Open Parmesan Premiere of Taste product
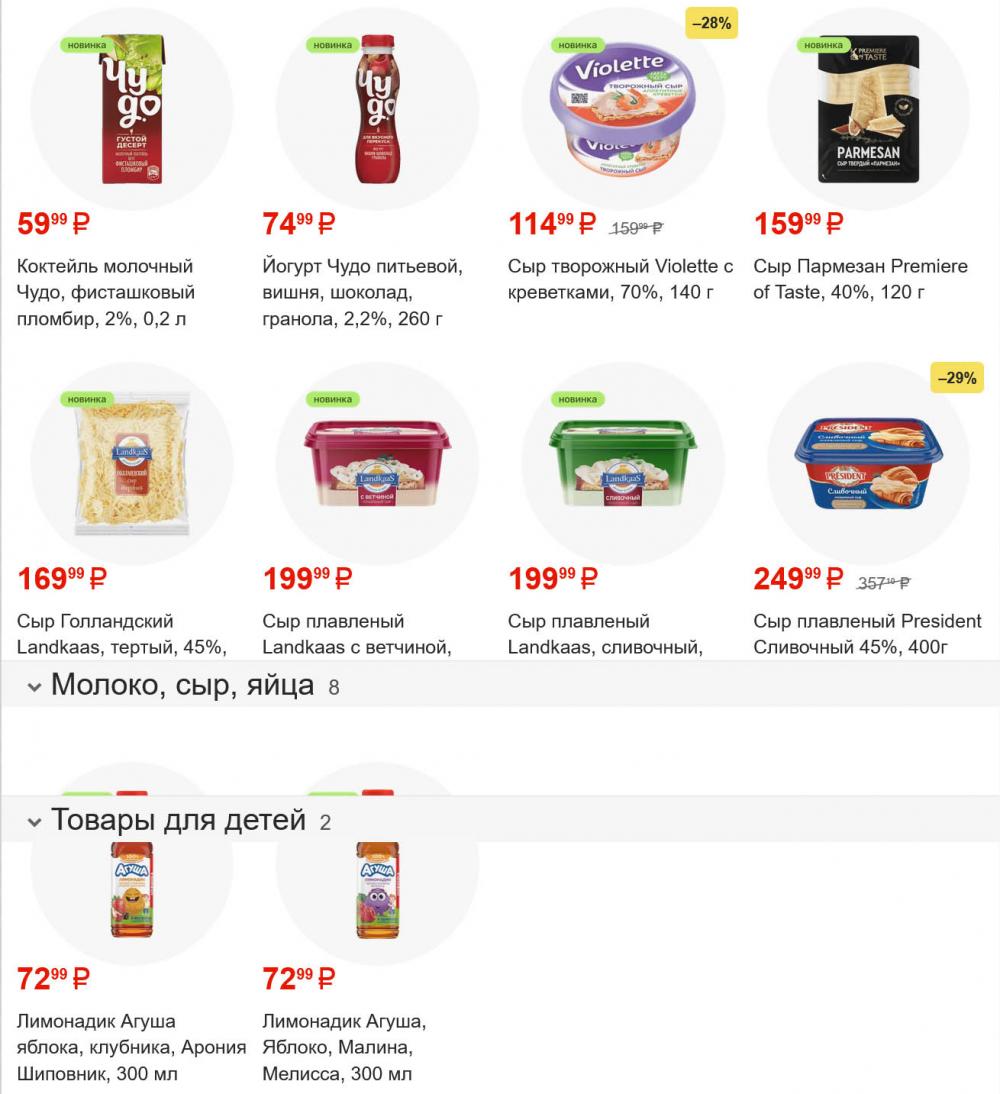1000x1094 pixels. point(867,109)
